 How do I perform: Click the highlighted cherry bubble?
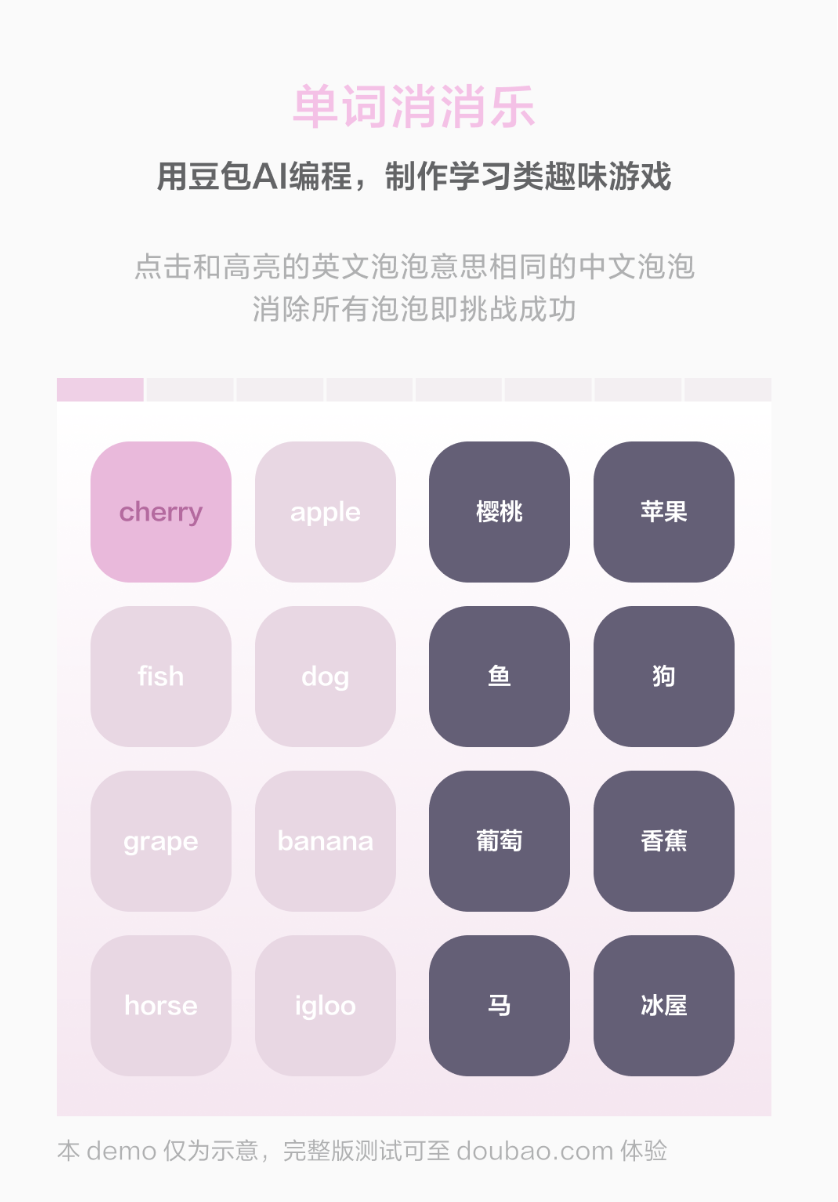[161, 512]
